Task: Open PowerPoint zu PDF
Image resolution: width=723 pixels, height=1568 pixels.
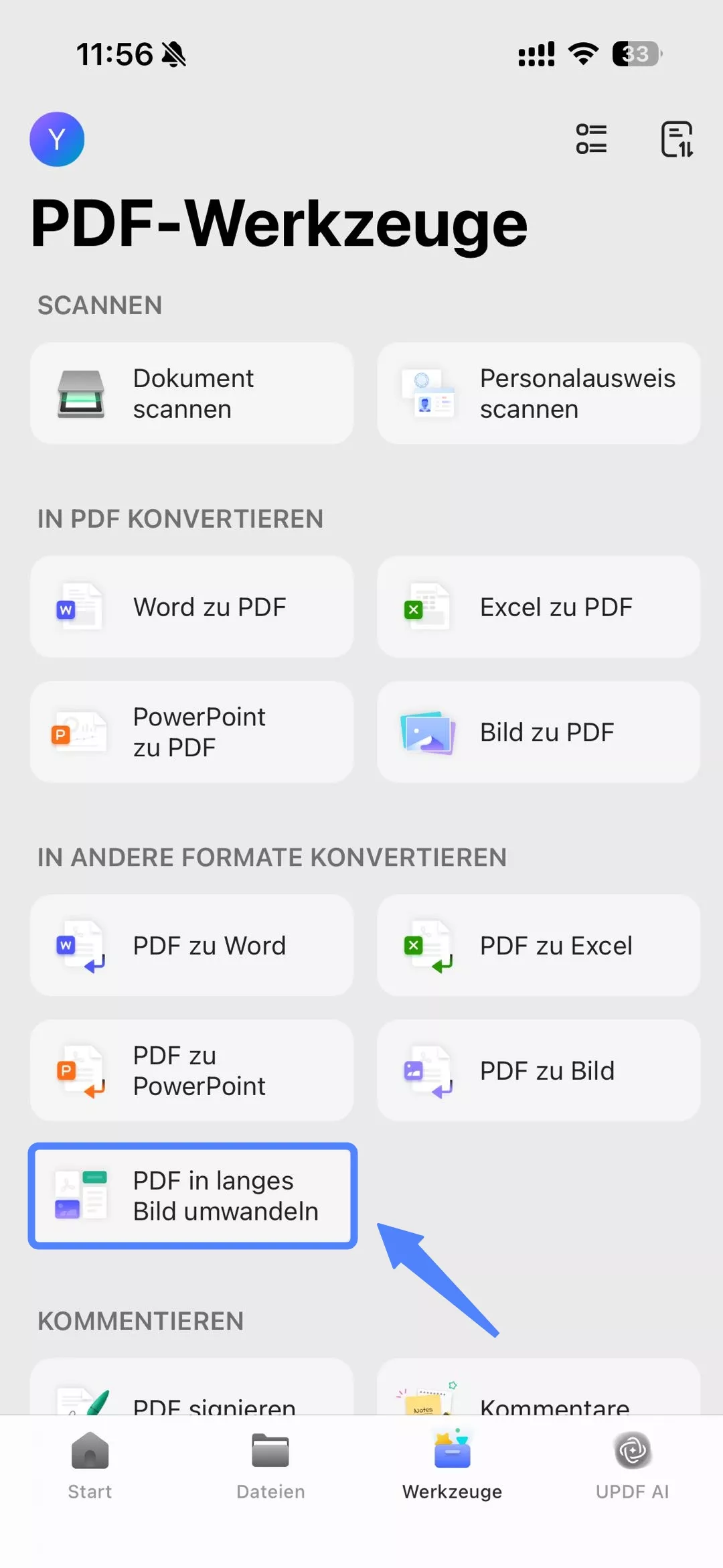Action: point(191,732)
